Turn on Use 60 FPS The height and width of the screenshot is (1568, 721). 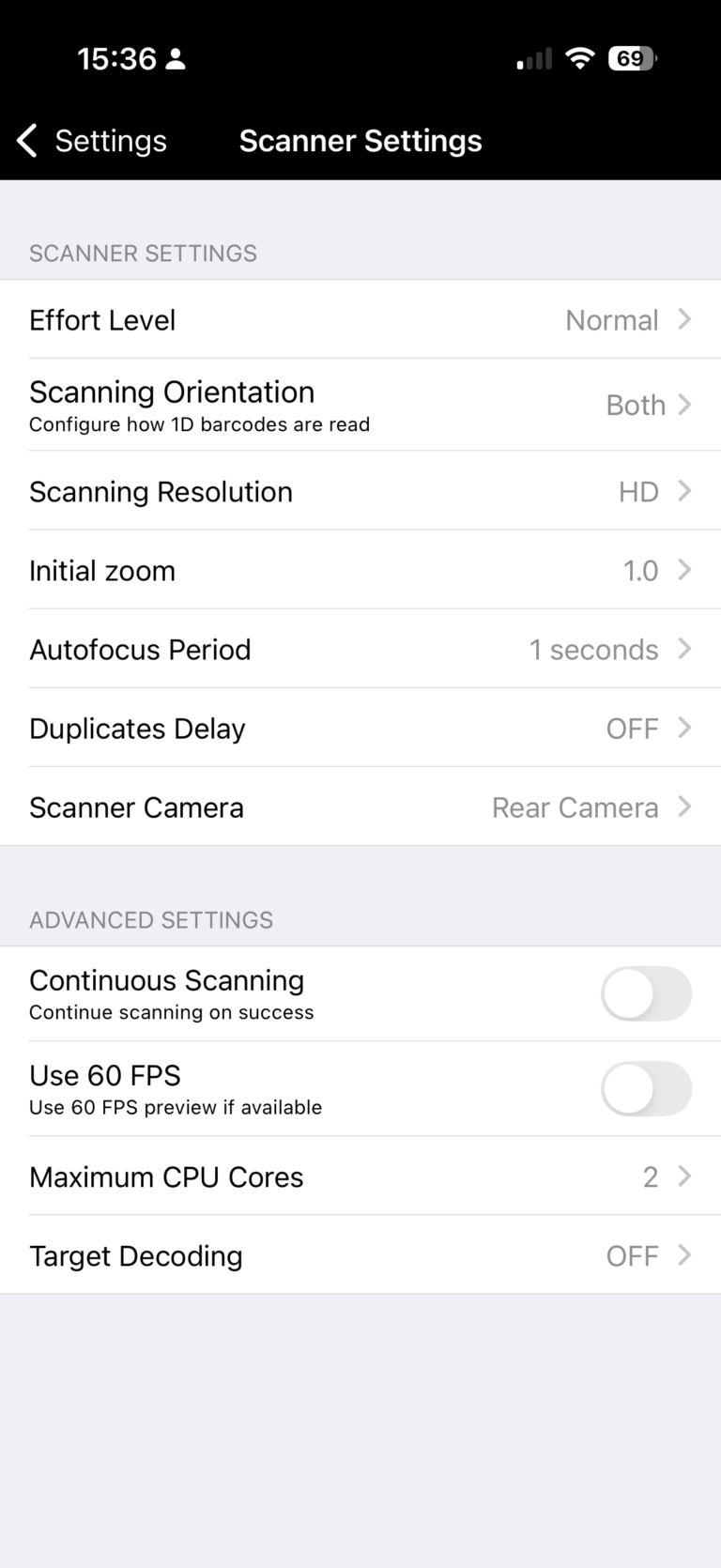(646, 1089)
